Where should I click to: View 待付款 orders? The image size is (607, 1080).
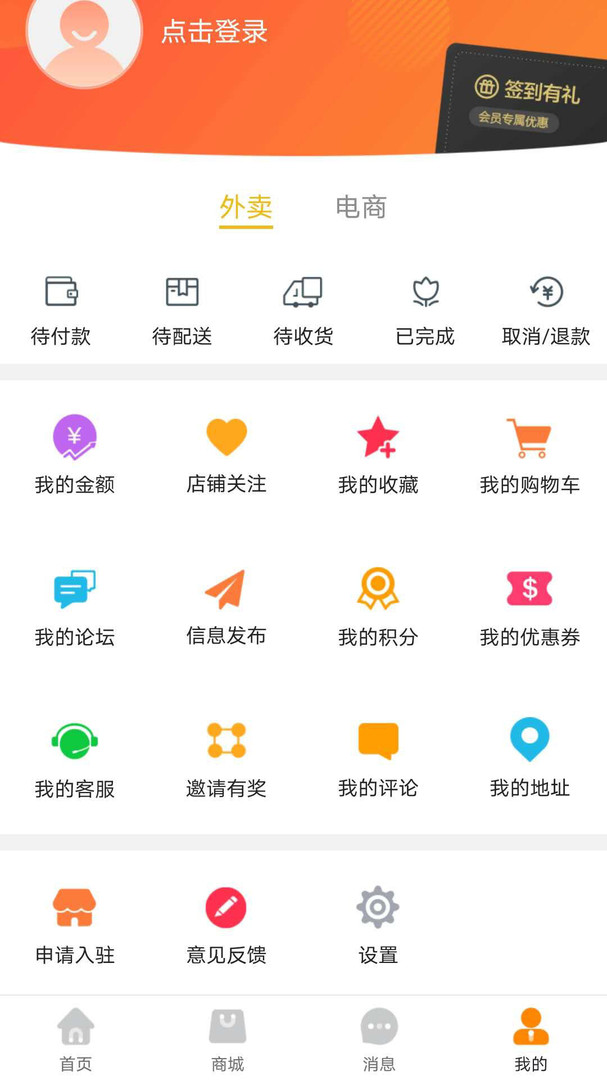[x=61, y=311]
